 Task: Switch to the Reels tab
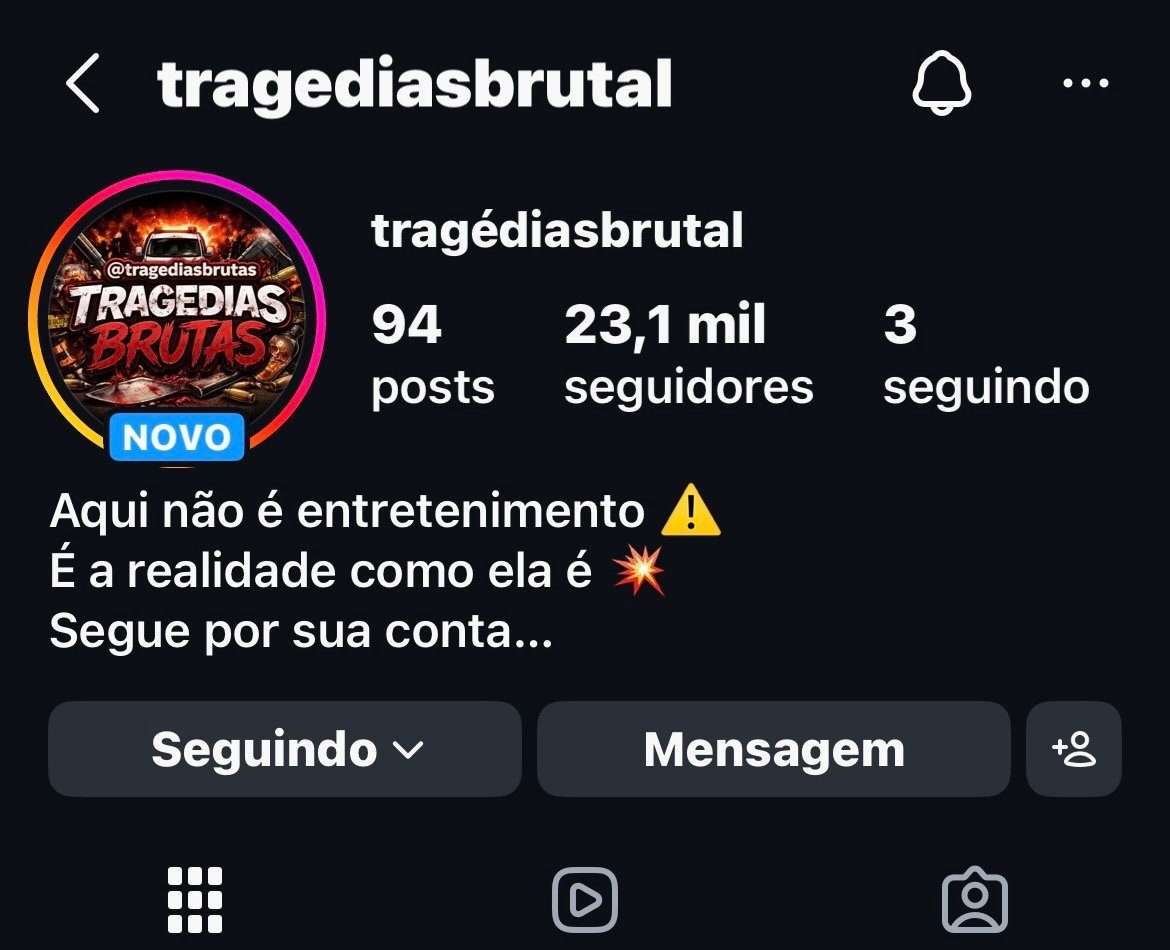point(585,899)
